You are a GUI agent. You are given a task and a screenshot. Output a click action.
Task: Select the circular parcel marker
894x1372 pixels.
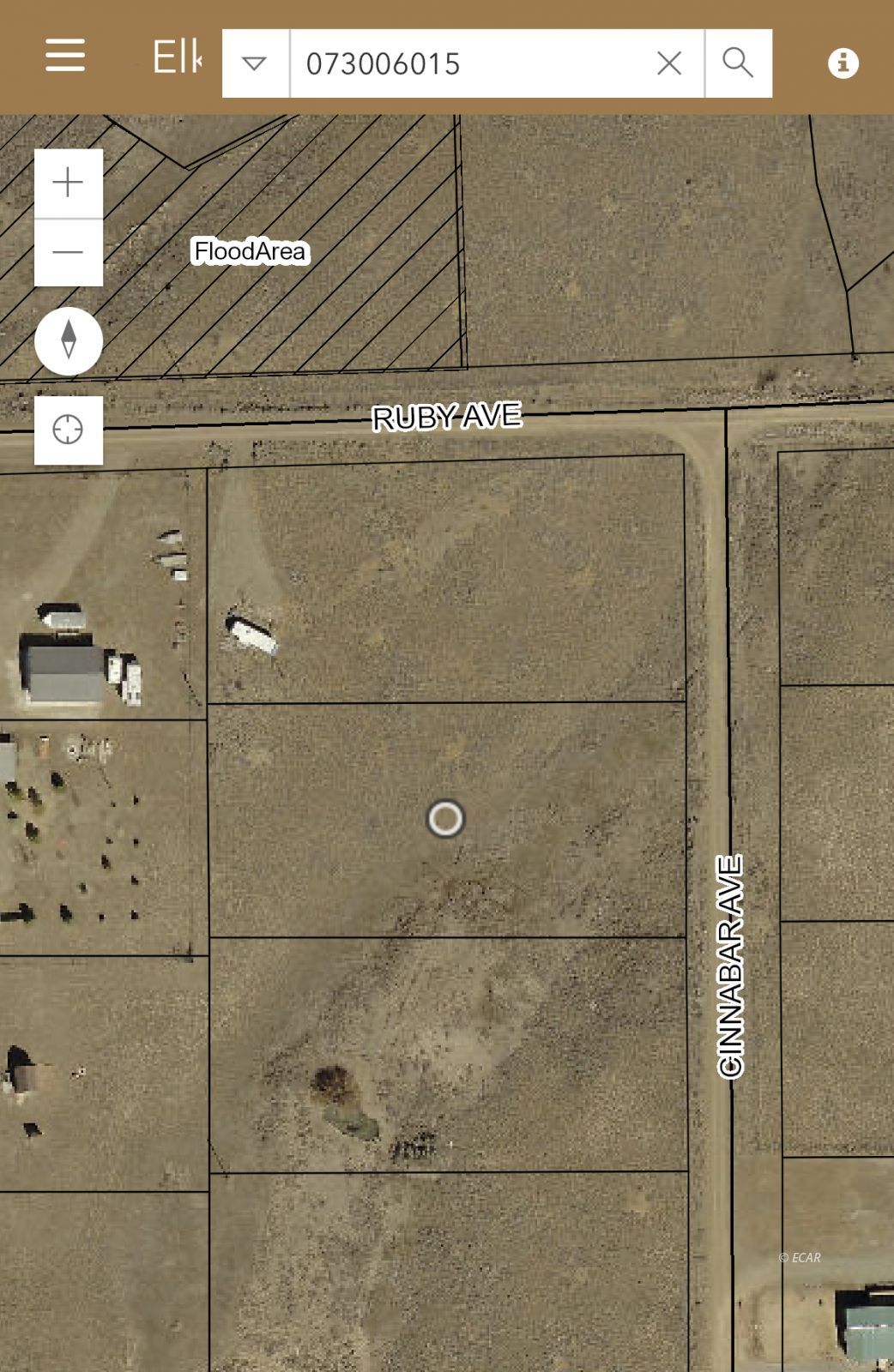pos(445,818)
